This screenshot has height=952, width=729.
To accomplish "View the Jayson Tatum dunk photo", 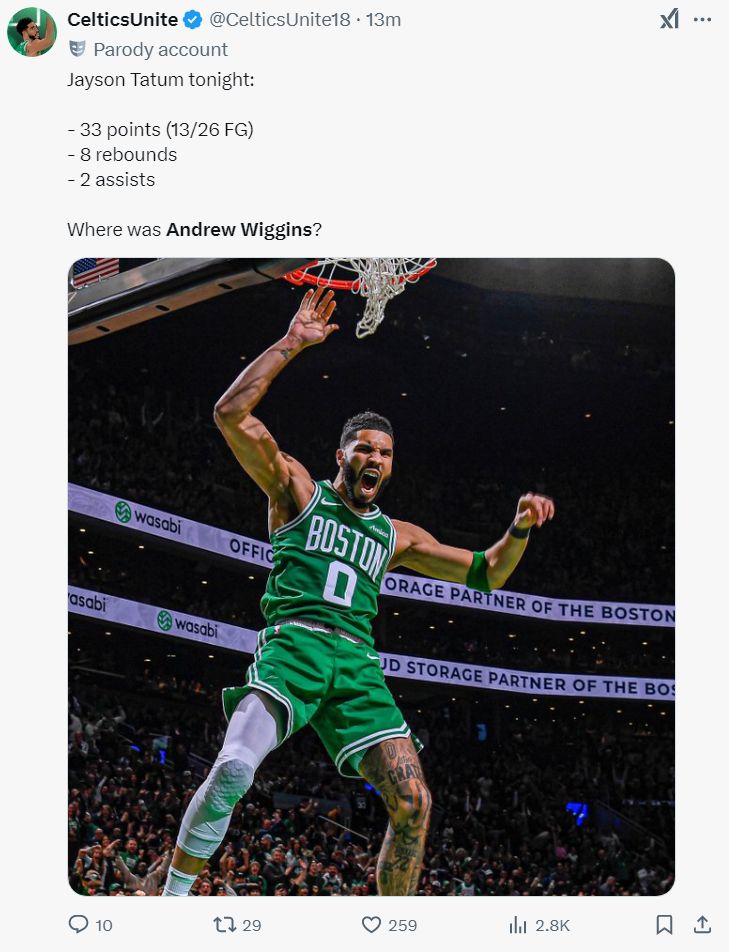I will tap(371, 576).
